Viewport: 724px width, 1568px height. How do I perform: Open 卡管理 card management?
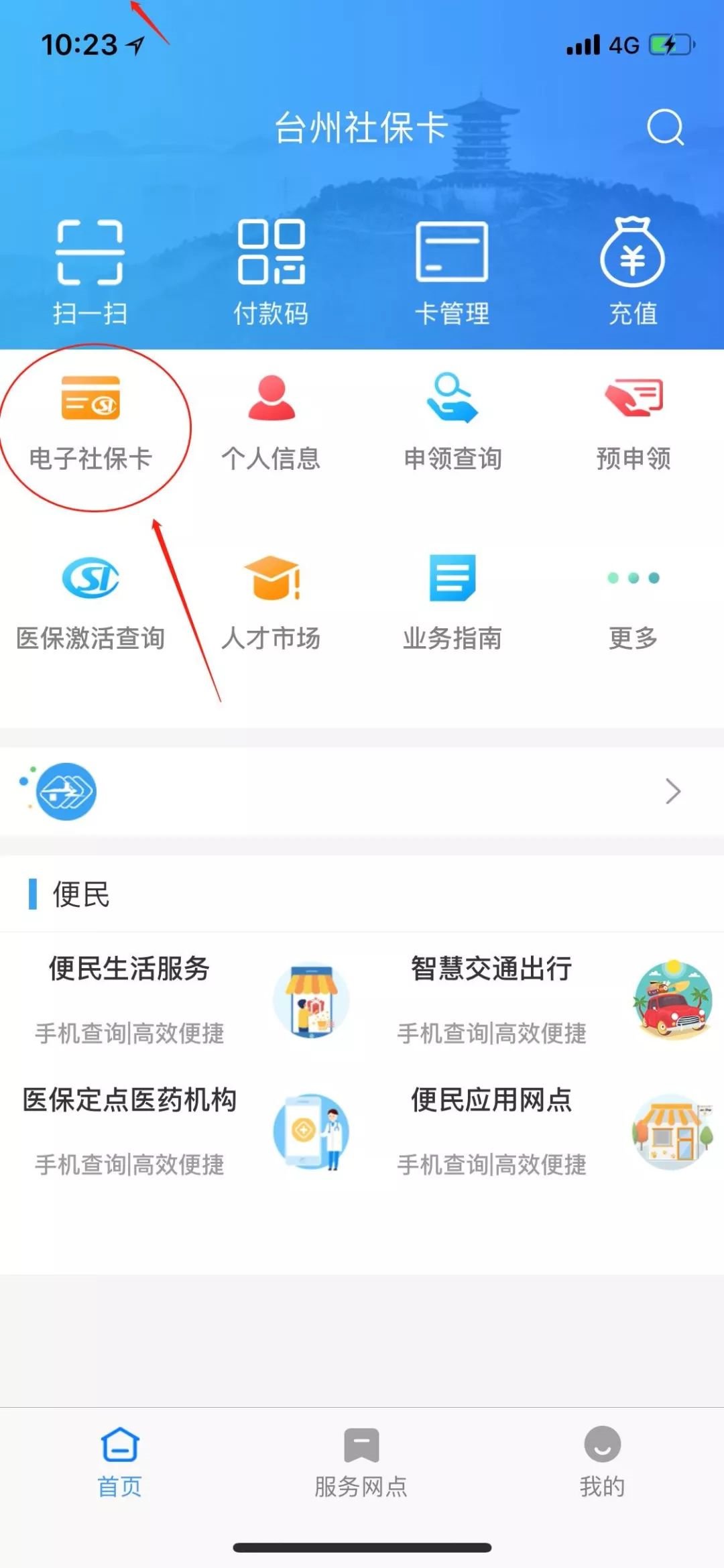coord(452,270)
